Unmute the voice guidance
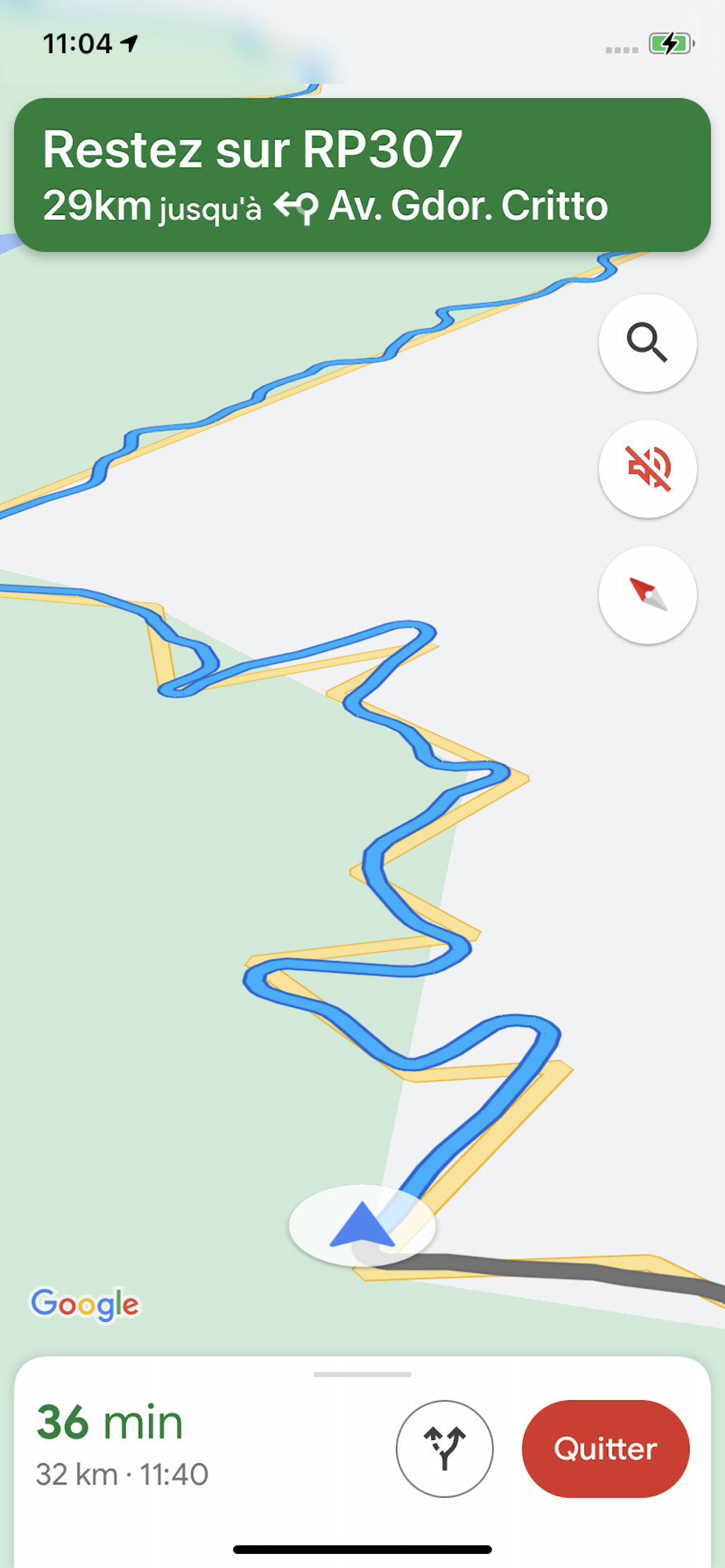 click(x=647, y=468)
